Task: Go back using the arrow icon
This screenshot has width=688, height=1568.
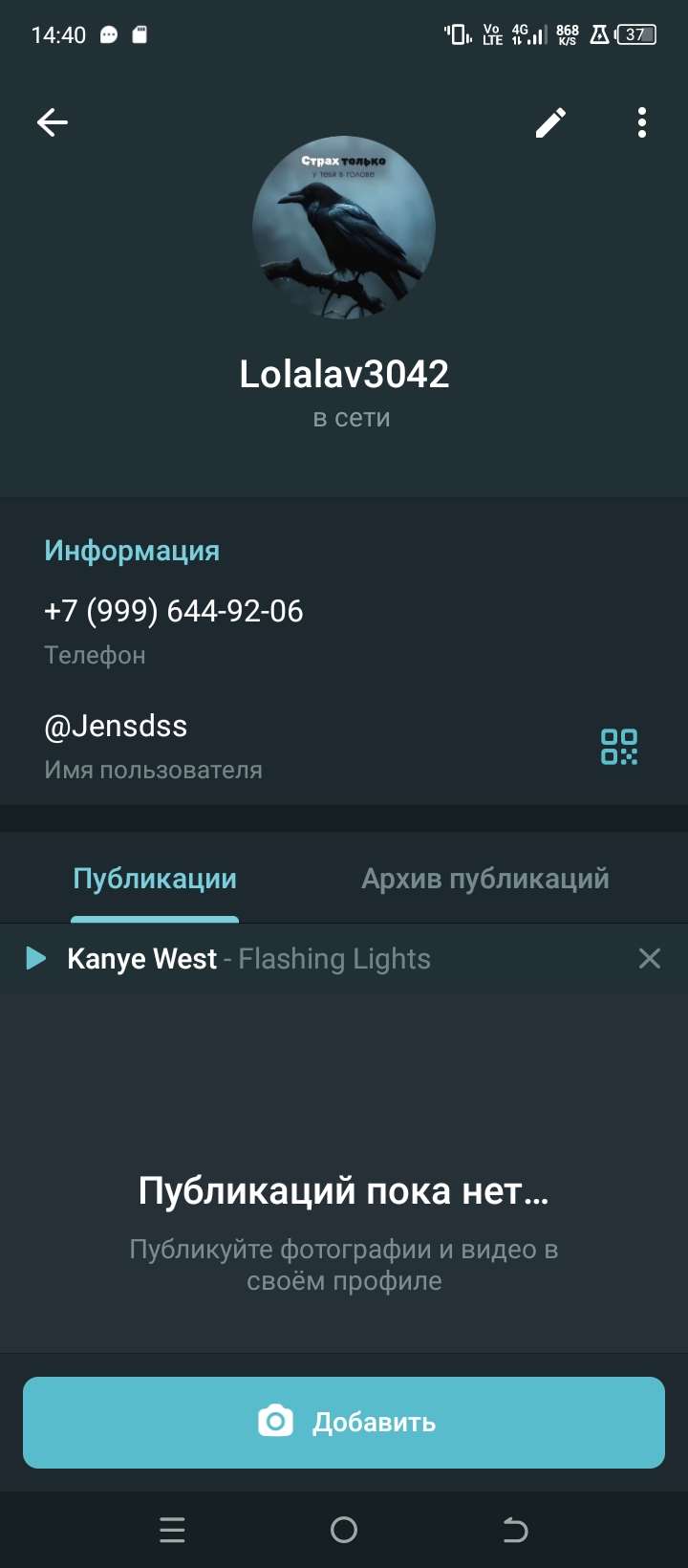Action: tap(53, 122)
